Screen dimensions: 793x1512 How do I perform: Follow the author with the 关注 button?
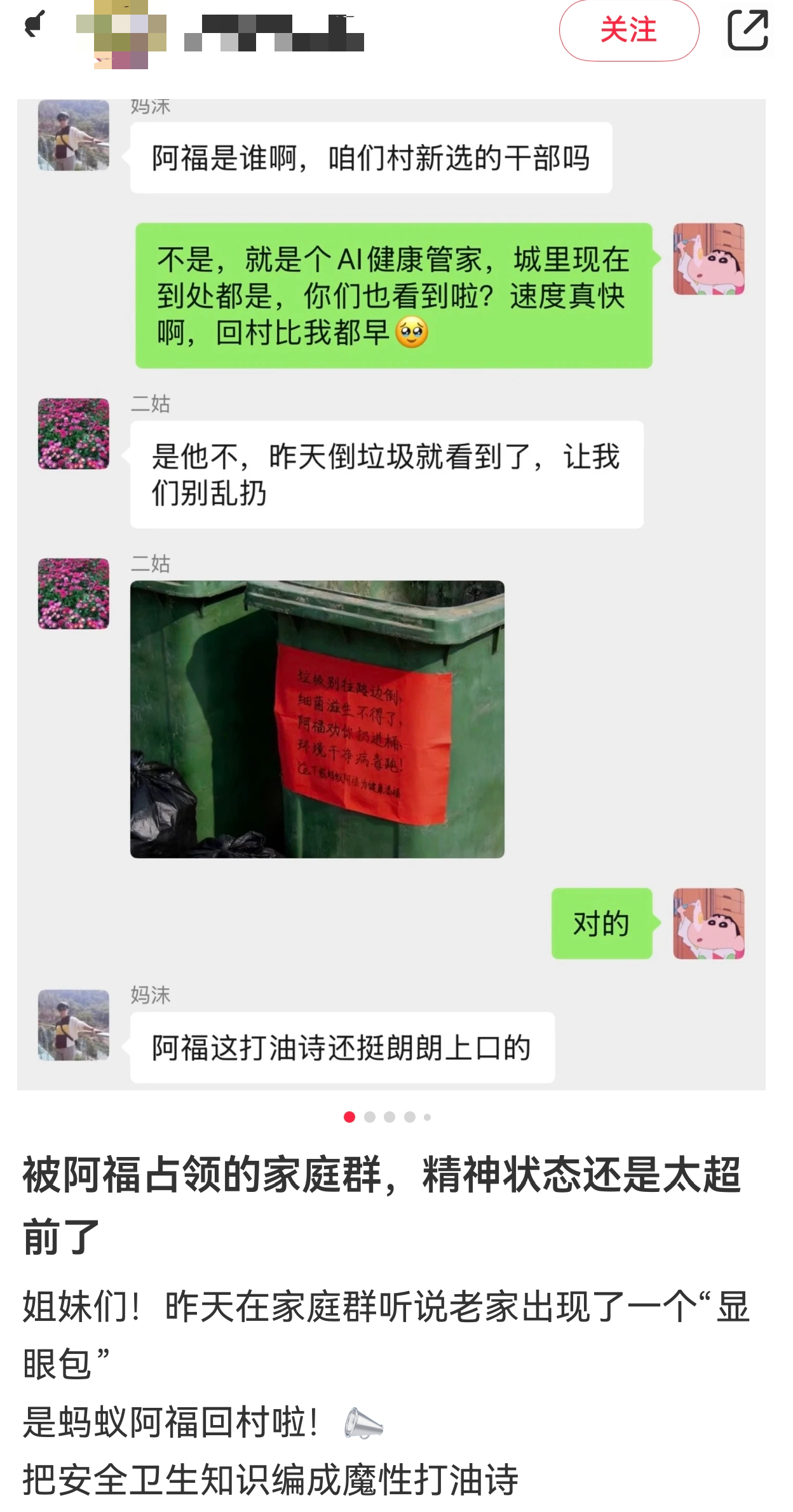click(628, 30)
